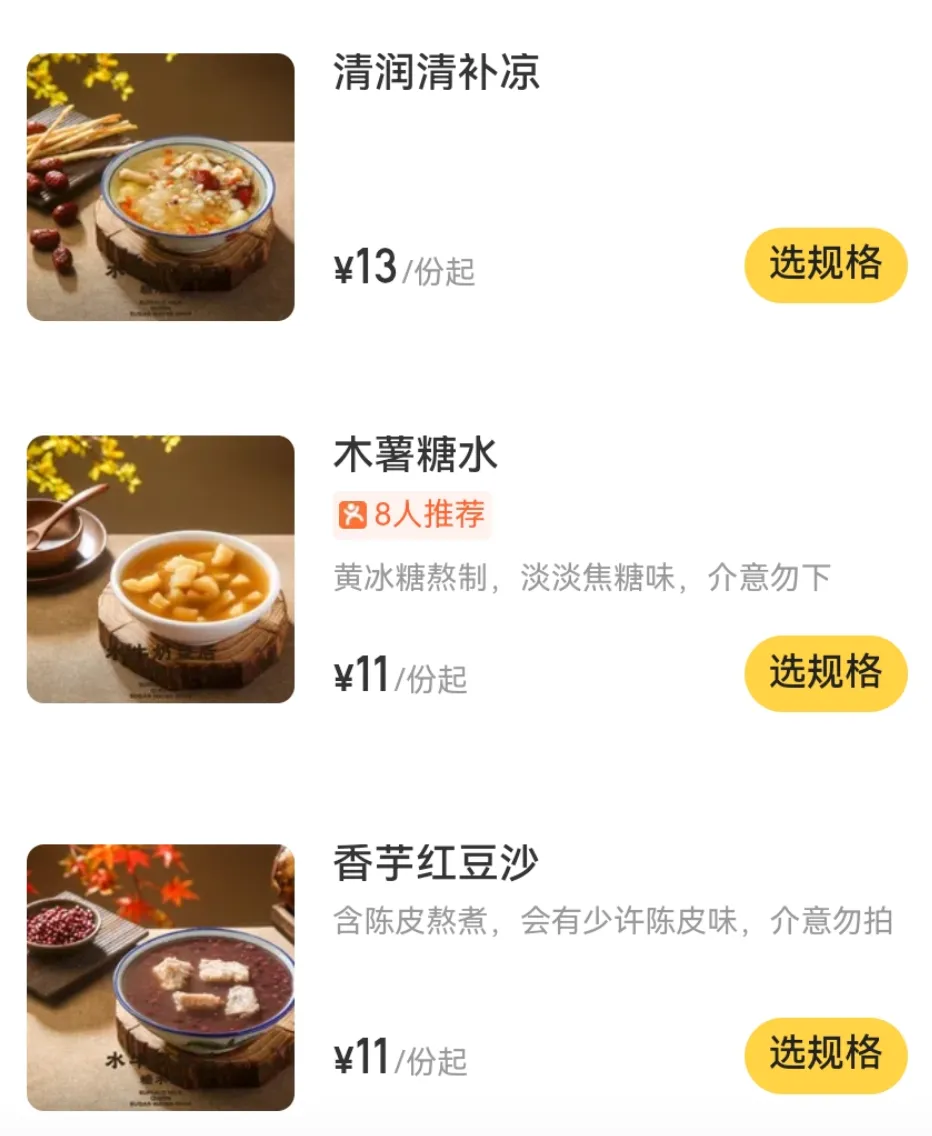932x1136 pixels.
Task: View the 木薯糖水 product image
Action: coord(160,569)
